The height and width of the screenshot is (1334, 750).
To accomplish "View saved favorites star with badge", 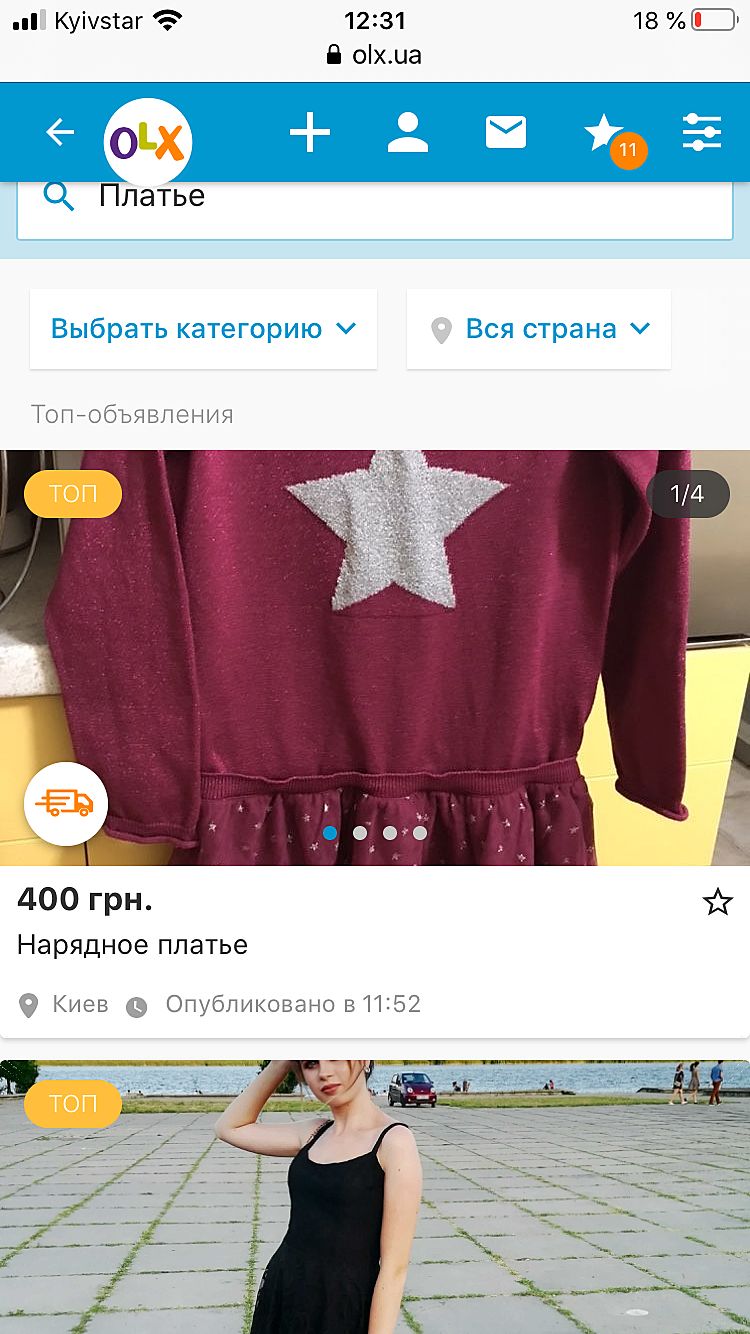I will click(606, 134).
